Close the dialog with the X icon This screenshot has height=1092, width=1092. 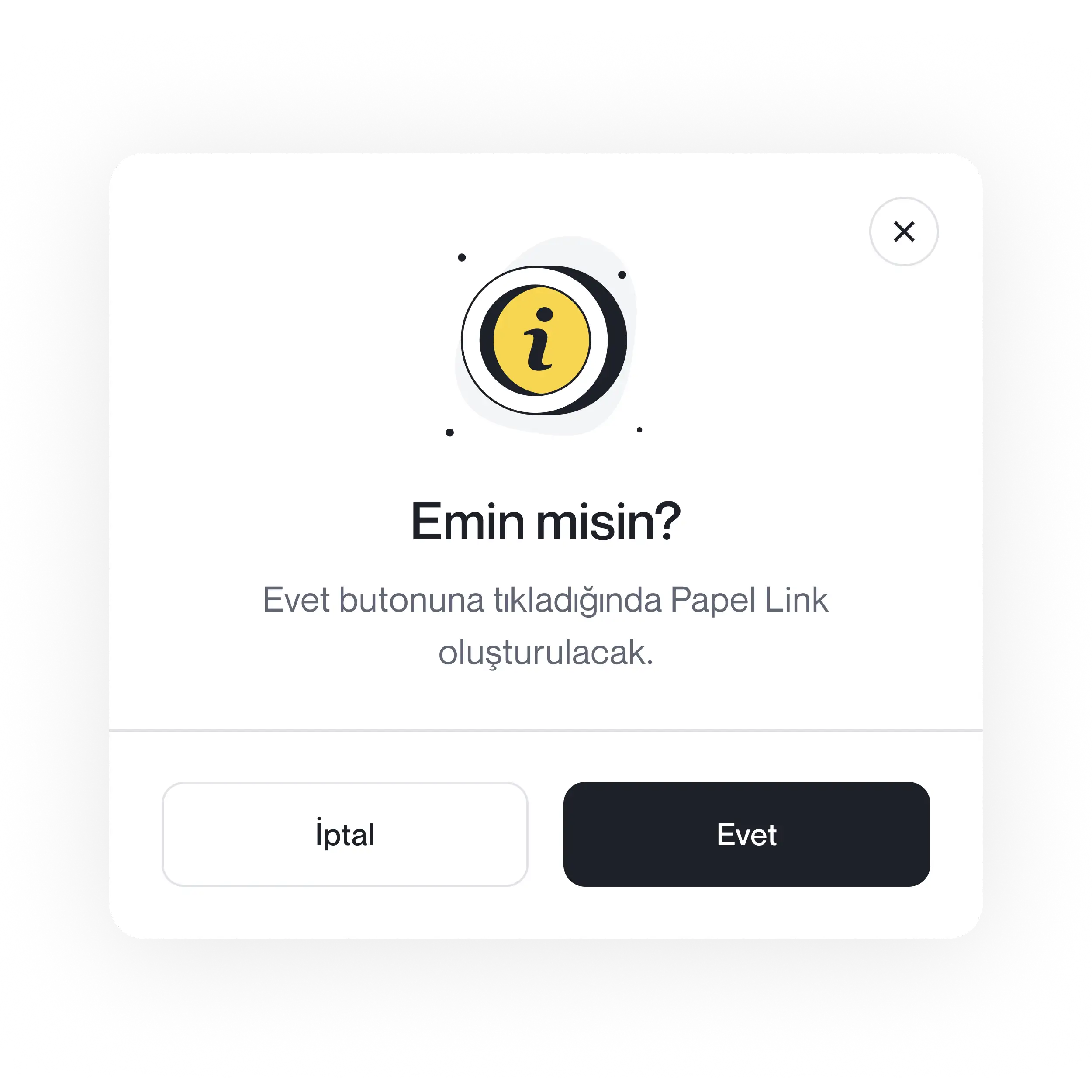[x=903, y=231]
